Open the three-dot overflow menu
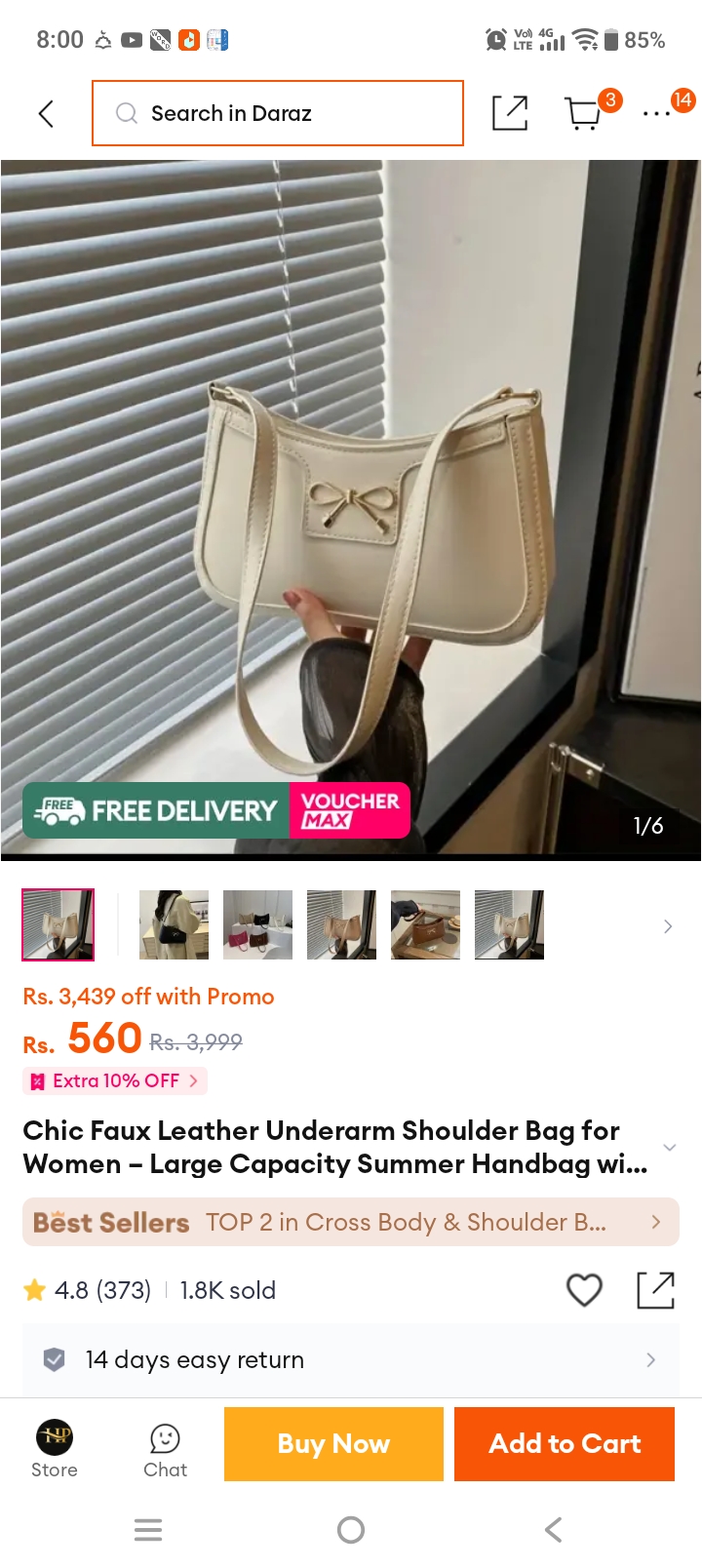The width and height of the screenshot is (702, 1568). coord(656,113)
